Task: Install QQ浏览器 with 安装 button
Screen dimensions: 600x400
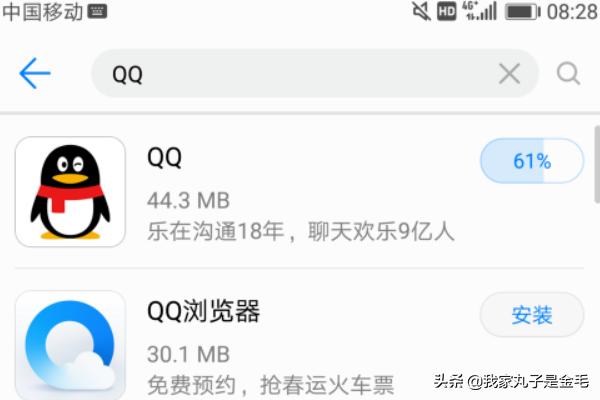Action: point(532,315)
